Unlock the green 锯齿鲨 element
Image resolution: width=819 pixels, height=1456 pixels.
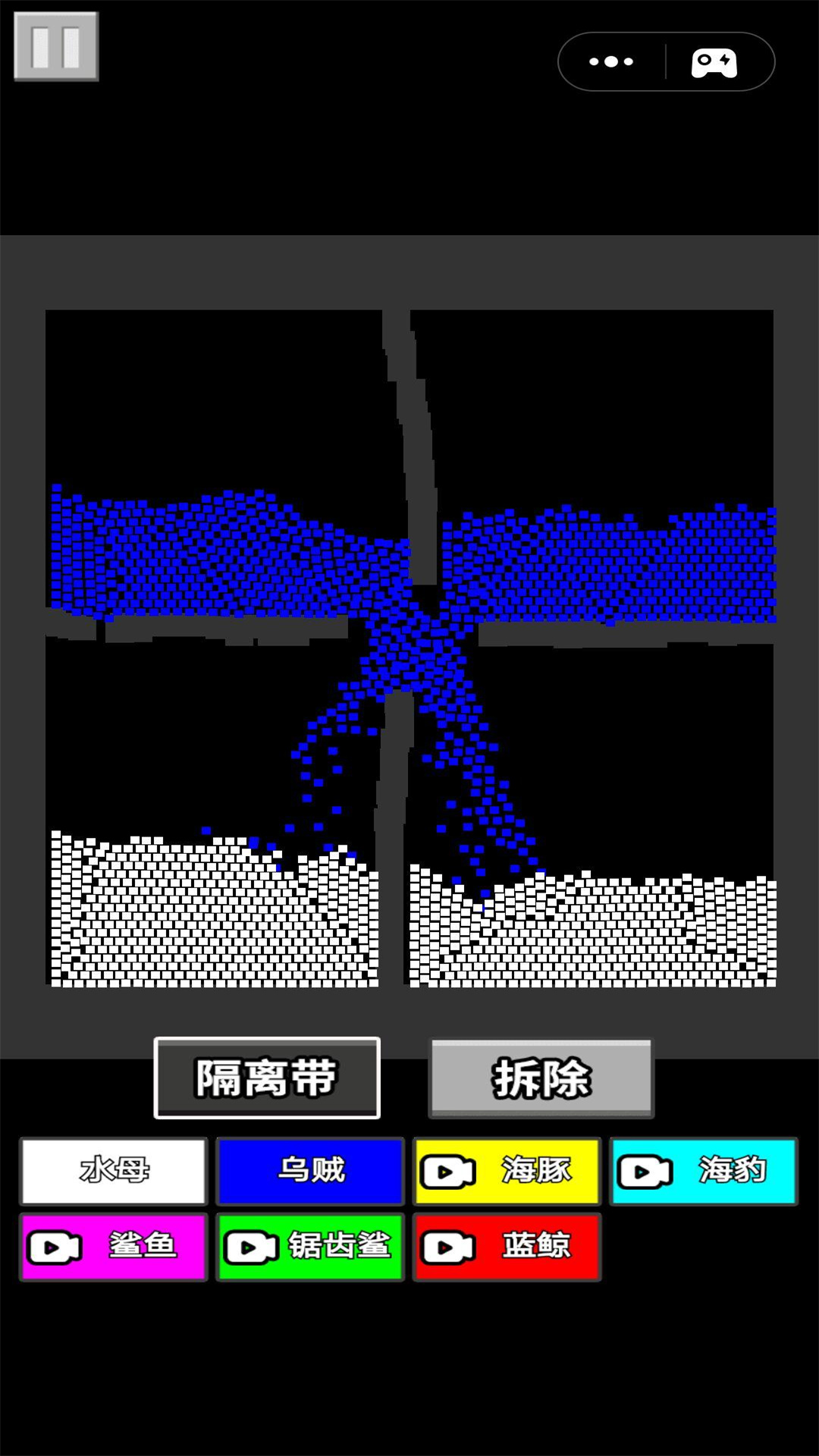310,1247
